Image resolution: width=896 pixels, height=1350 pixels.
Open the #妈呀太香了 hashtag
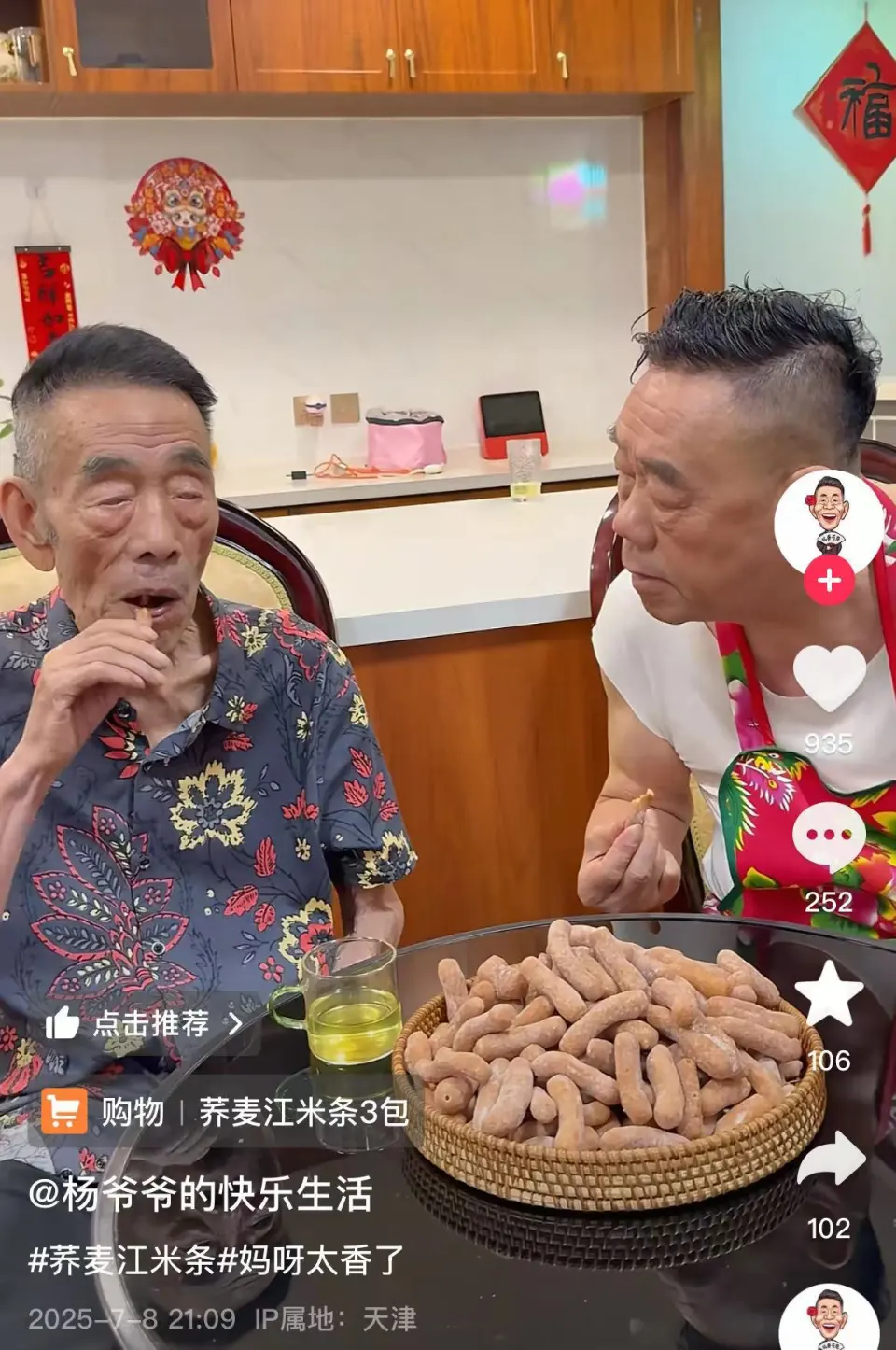click(311, 1260)
